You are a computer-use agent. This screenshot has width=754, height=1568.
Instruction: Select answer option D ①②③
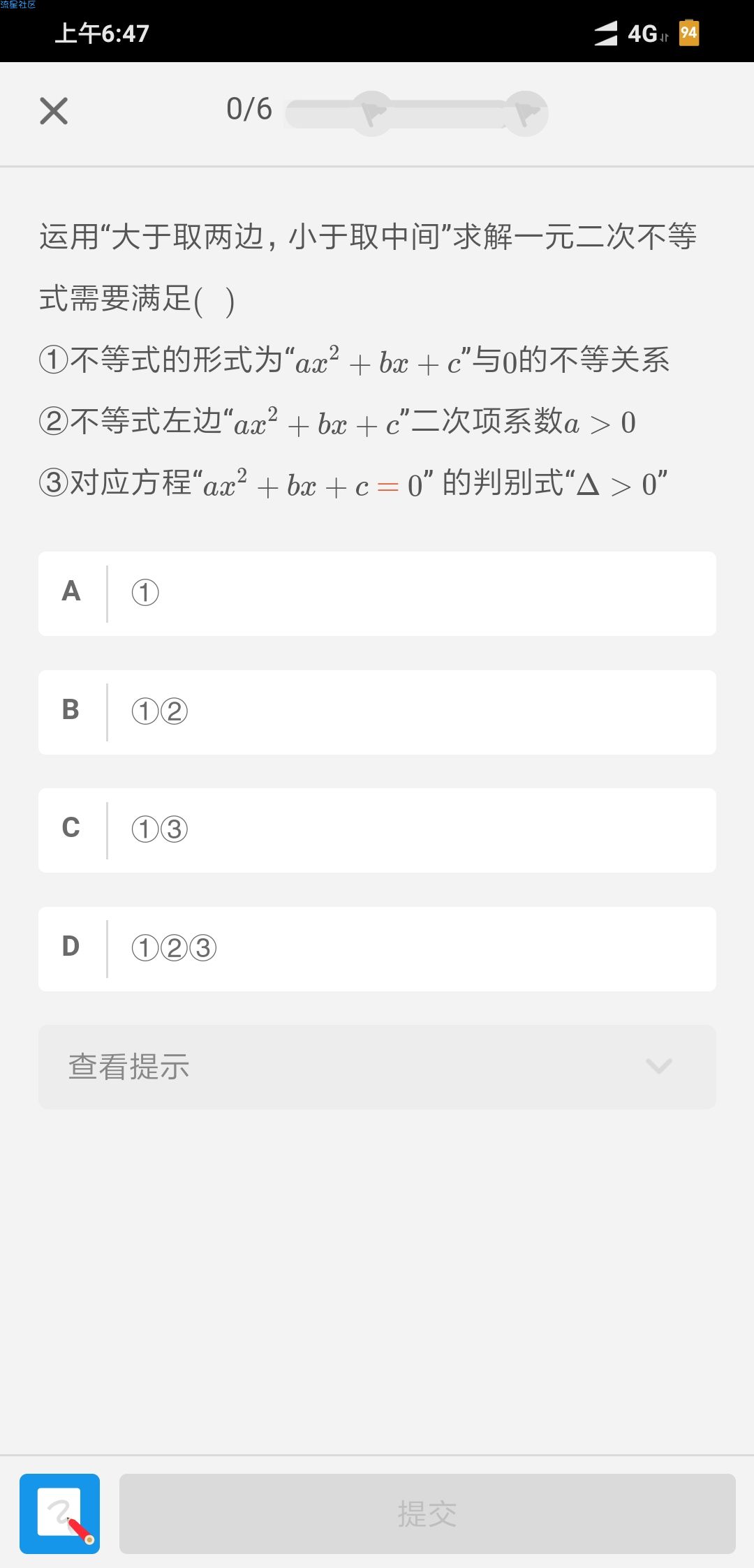tap(377, 949)
